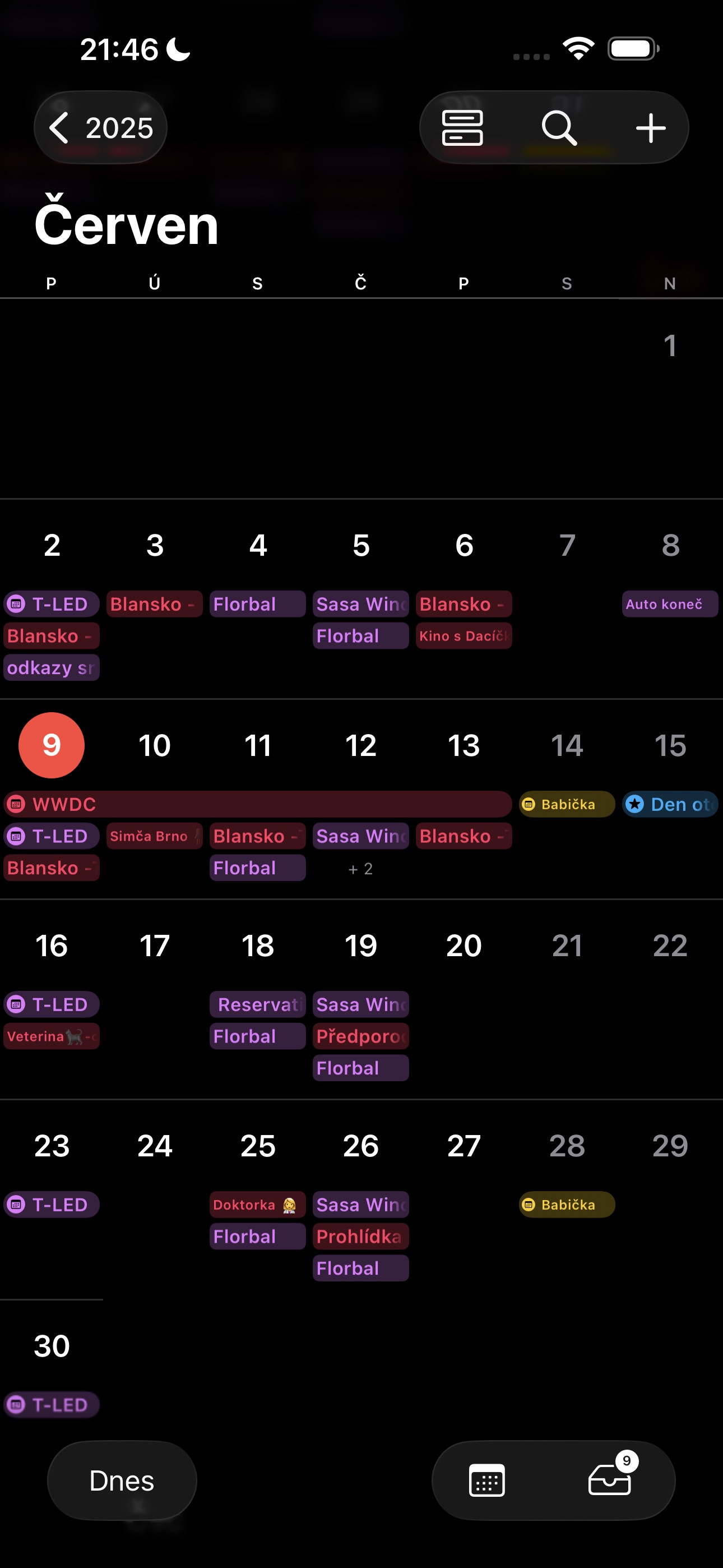Go back to the 2025 year view
The height and width of the screenshot is (1568, 723).
click(100, 128)
